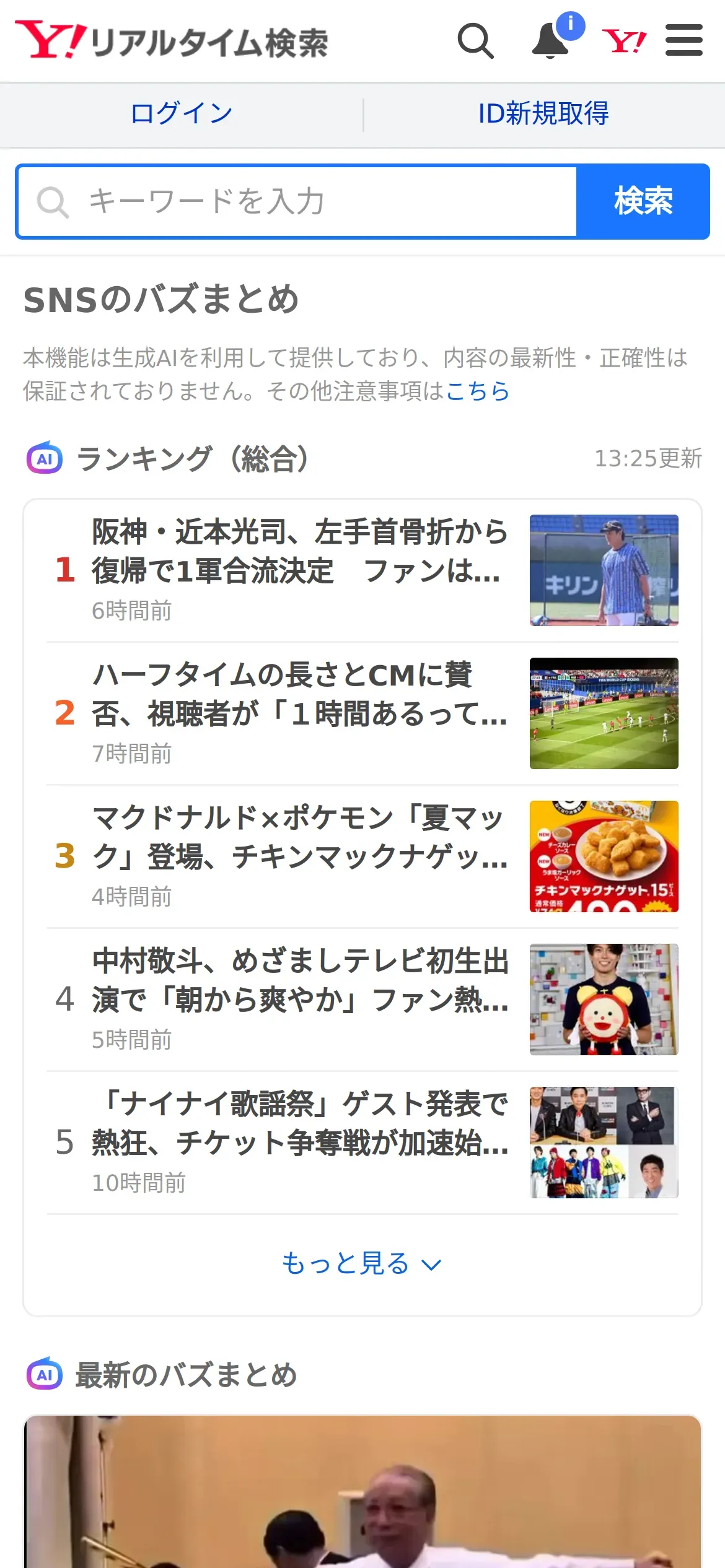Open the hamburger menu
This screenshot has width=725, height=1568.
coord(684,40)
